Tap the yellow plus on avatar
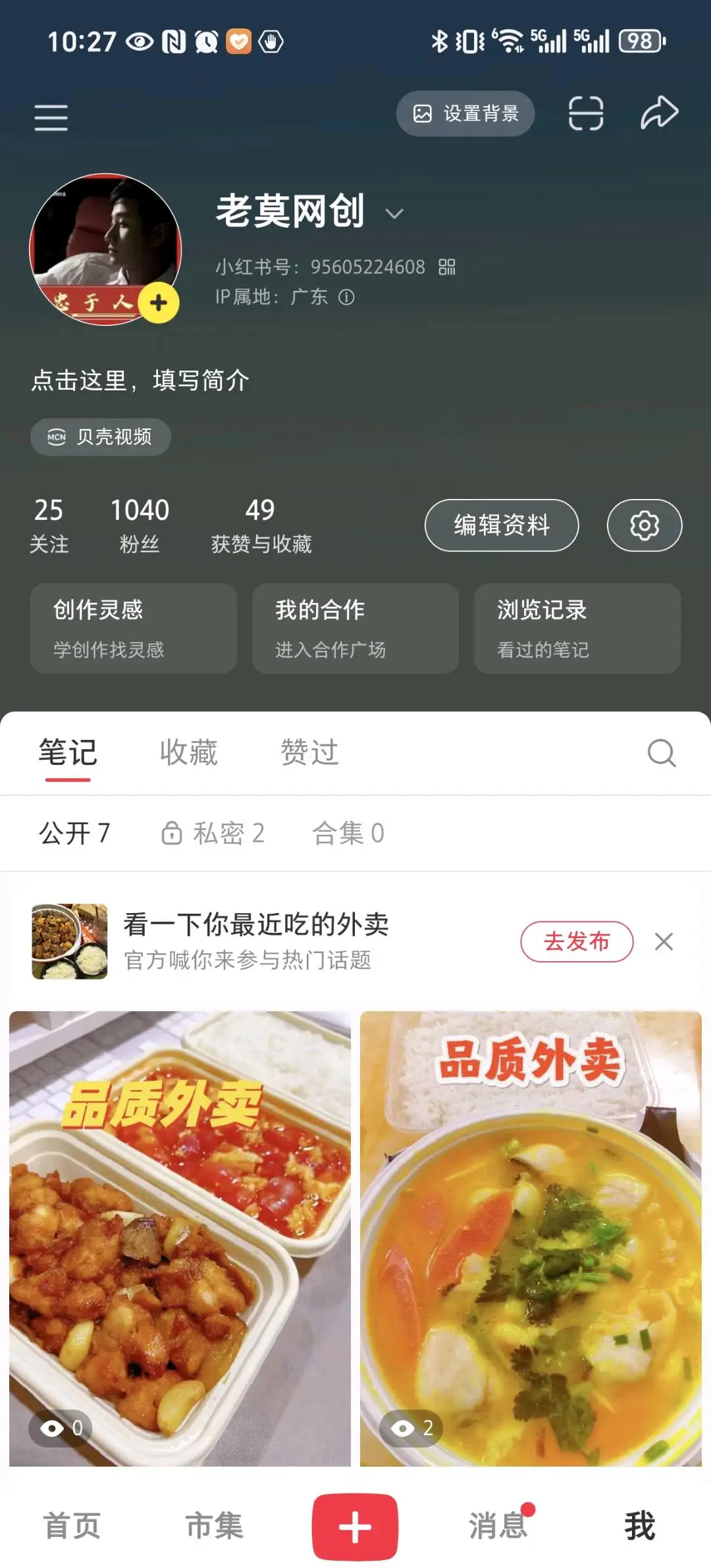 159,303
